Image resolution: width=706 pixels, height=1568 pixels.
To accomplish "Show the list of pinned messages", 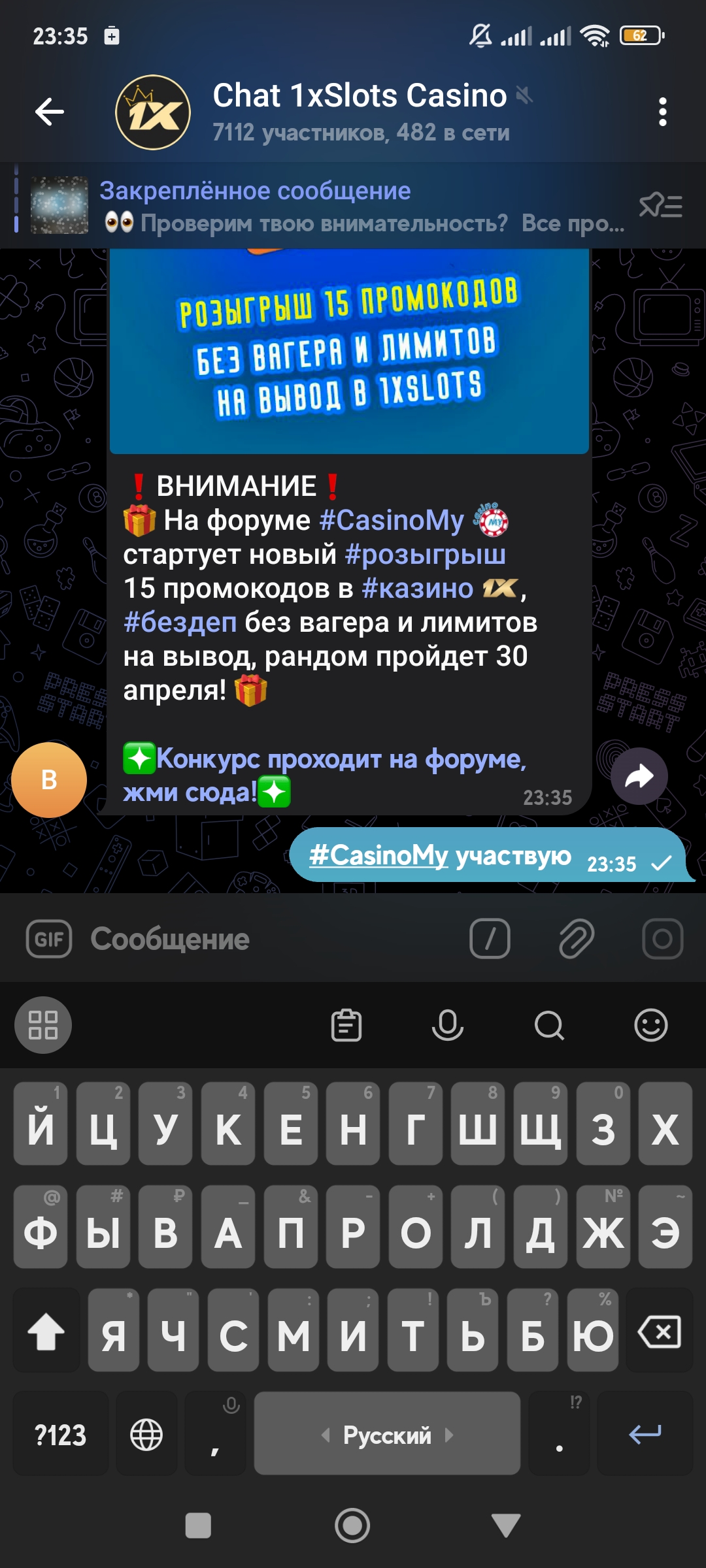I will coord(660,206).
